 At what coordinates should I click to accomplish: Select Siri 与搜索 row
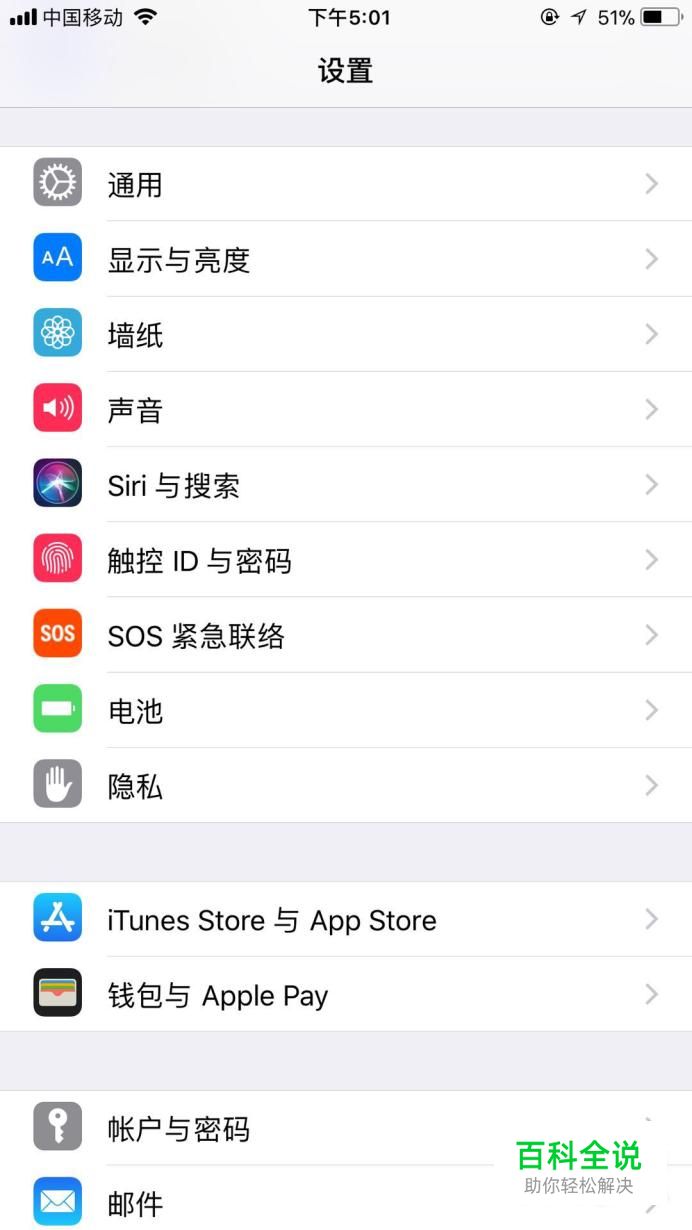(x=345, y=485)
